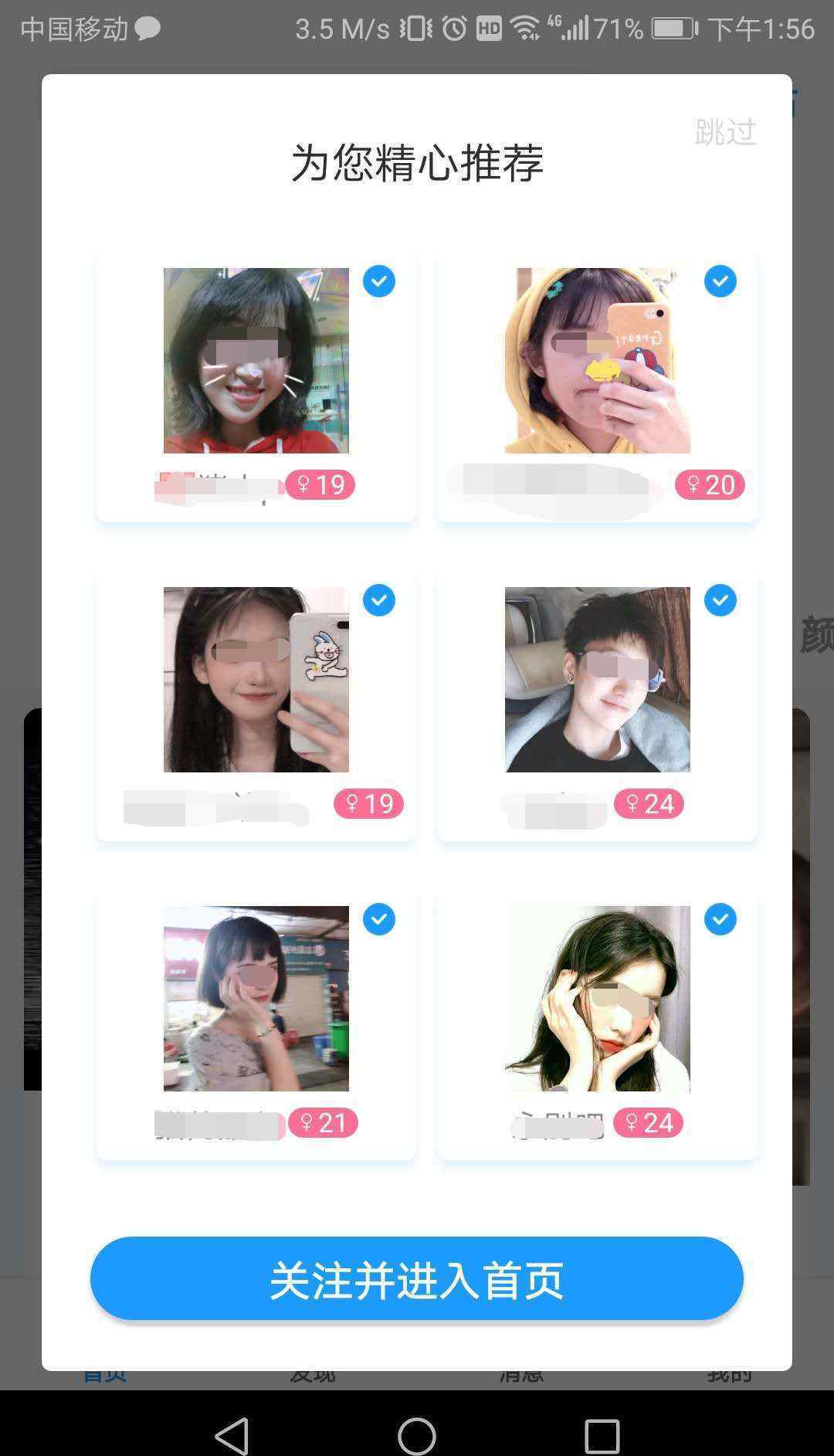The height and width of the screenshot is (1456, 834).
Task: Uncheck the user aged 20
Action: pos(720,281)
